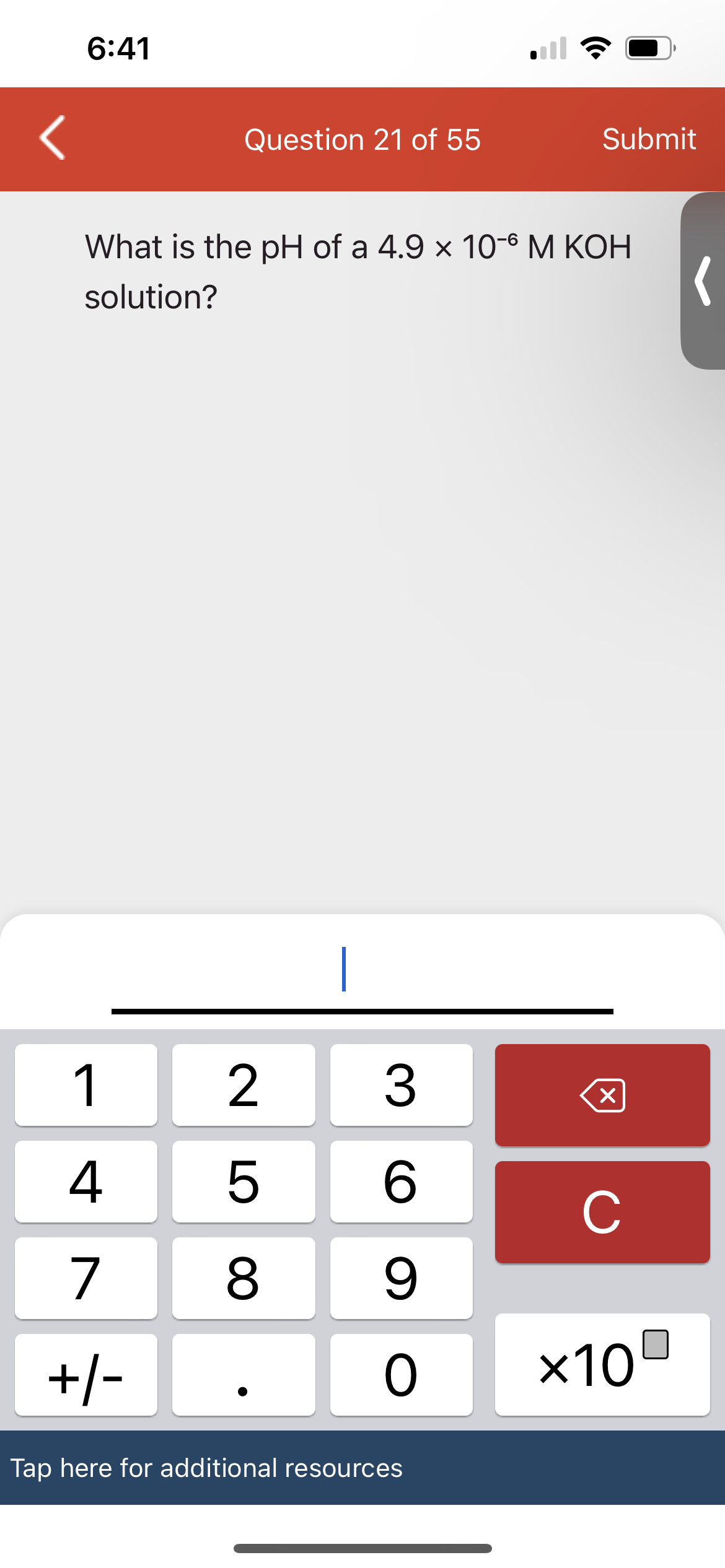Screen dimensions: 725x1568
Task: Open additional resources banner
Action: click(362, 1468)
